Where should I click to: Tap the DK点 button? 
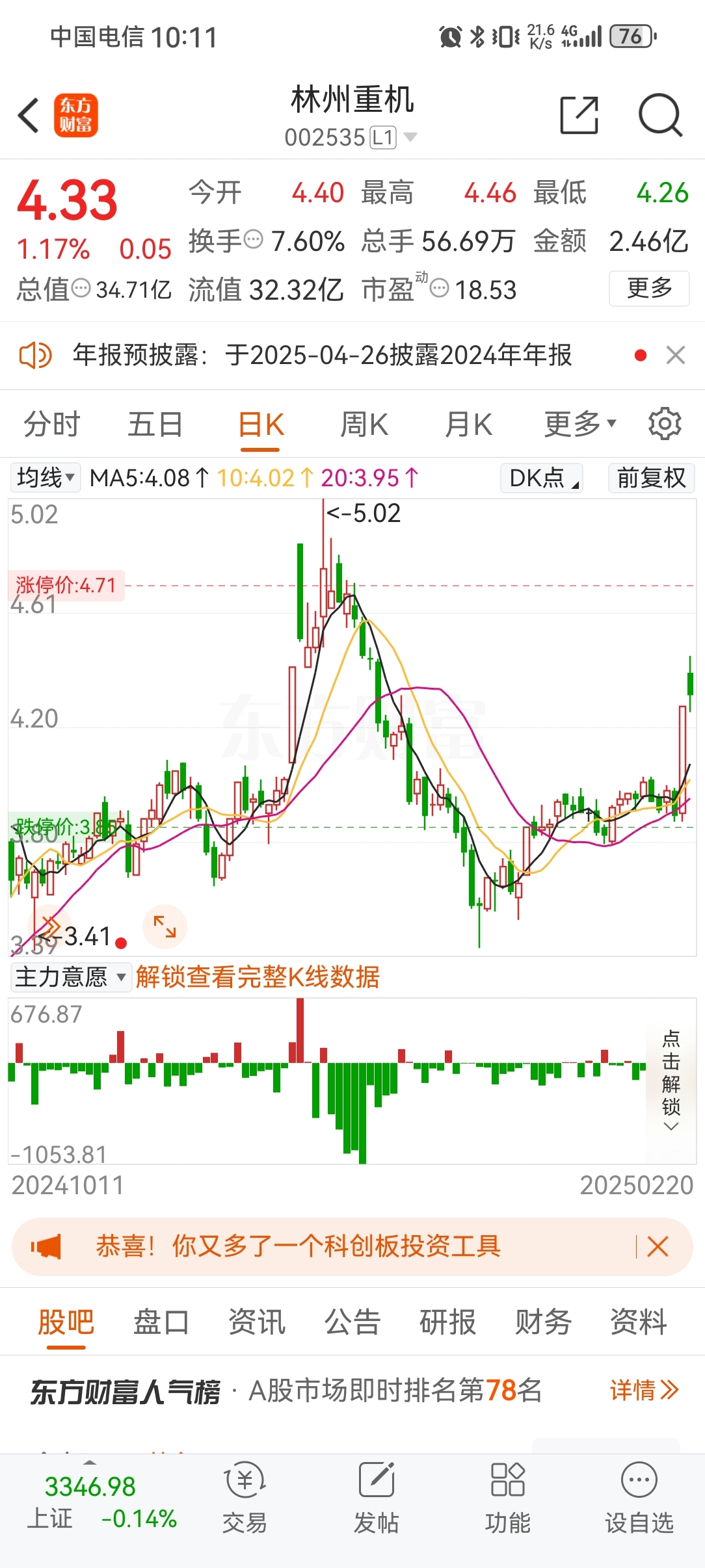[542, 478]
